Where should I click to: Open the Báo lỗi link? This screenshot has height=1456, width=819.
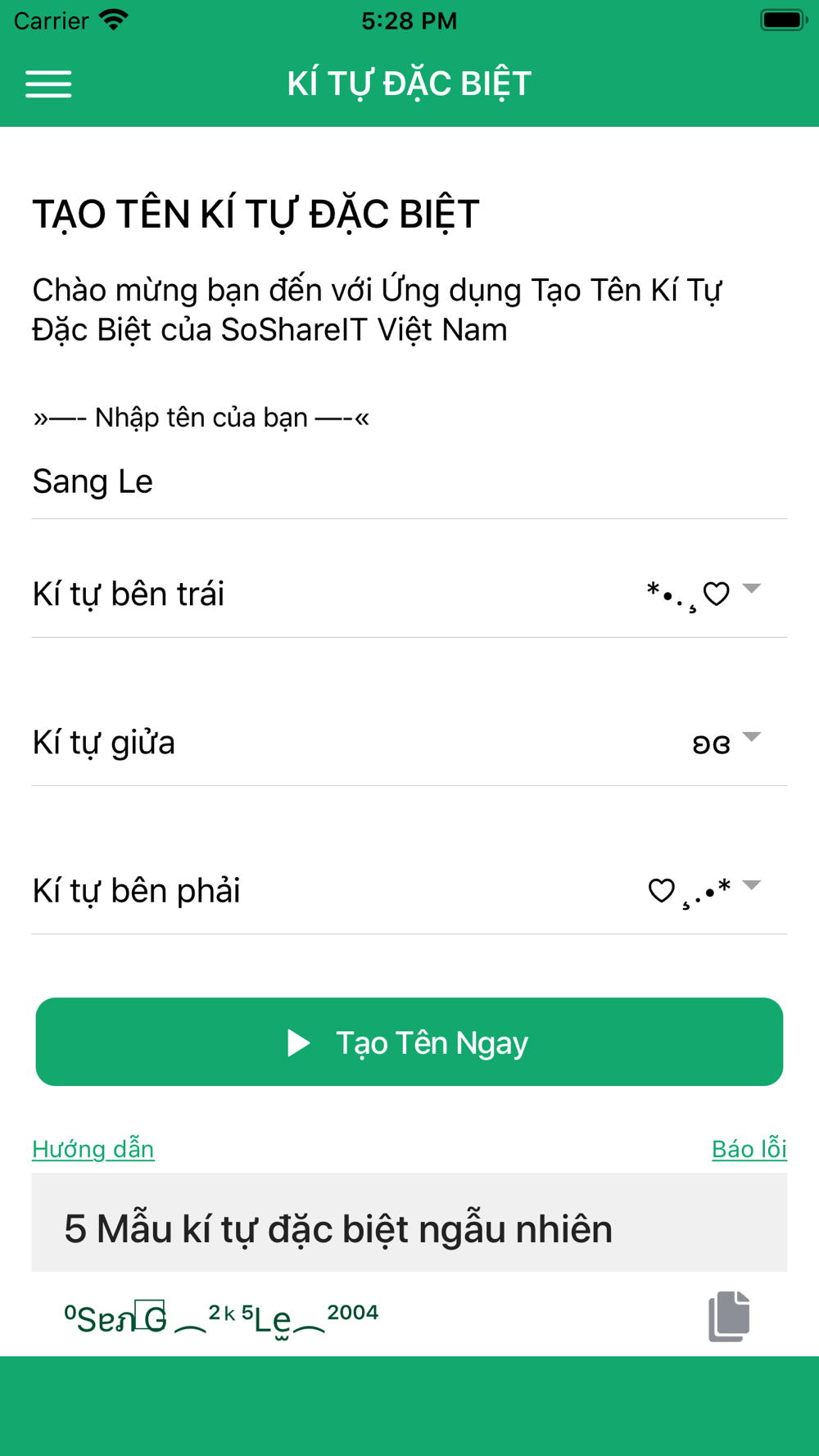(749, 1149)
